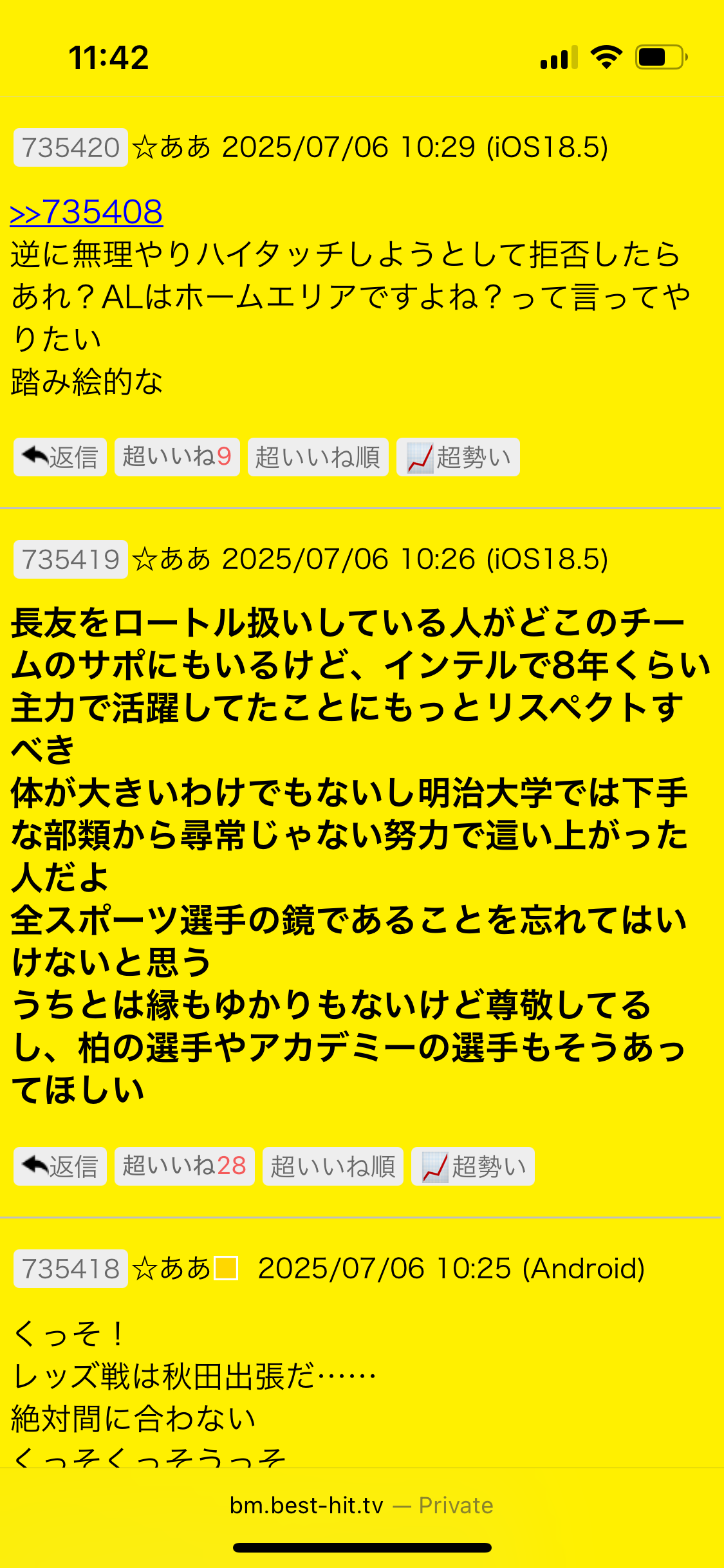This screenshot has height=1568, width=724.
Task: Reply (返信) to post 735419
Action: (x=60, y=1166)
